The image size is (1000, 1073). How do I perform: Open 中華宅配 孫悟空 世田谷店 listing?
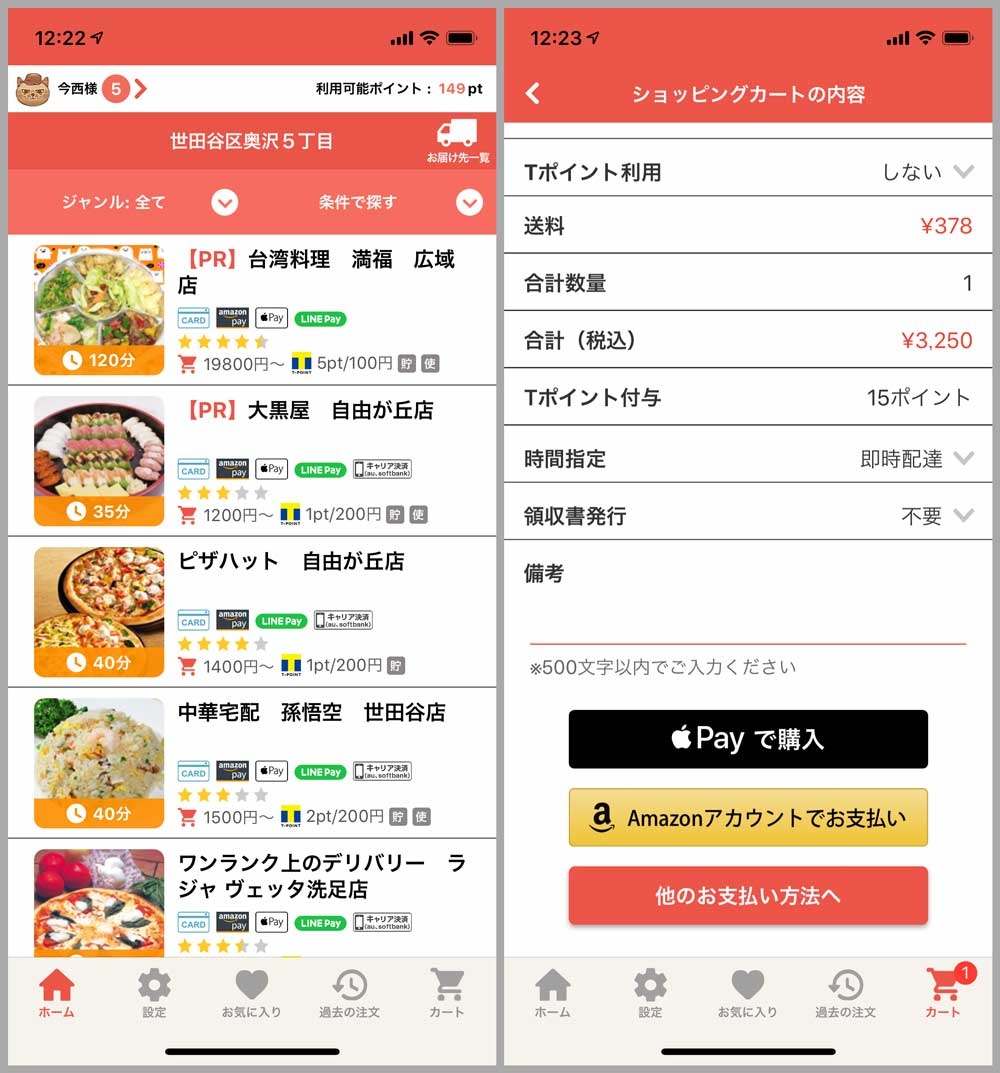[x=311, y=713]
